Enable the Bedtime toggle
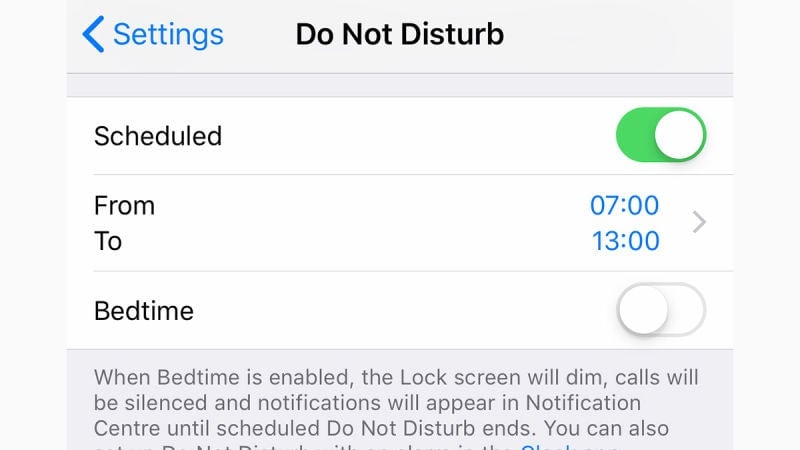Image resolution: width=800 pixels, height=450 pixels. (x=660, y=310)
